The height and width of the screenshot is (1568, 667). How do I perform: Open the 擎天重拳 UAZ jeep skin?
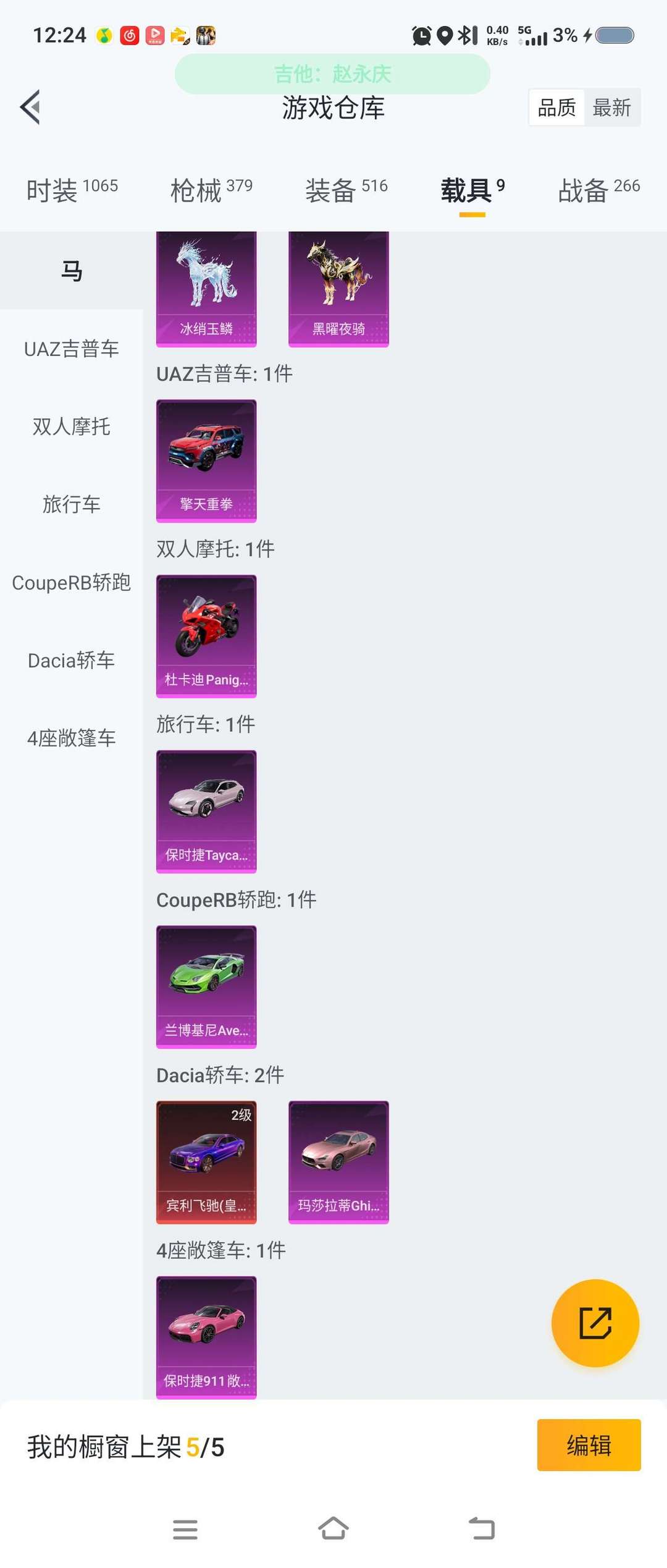(x=206, y=459)
